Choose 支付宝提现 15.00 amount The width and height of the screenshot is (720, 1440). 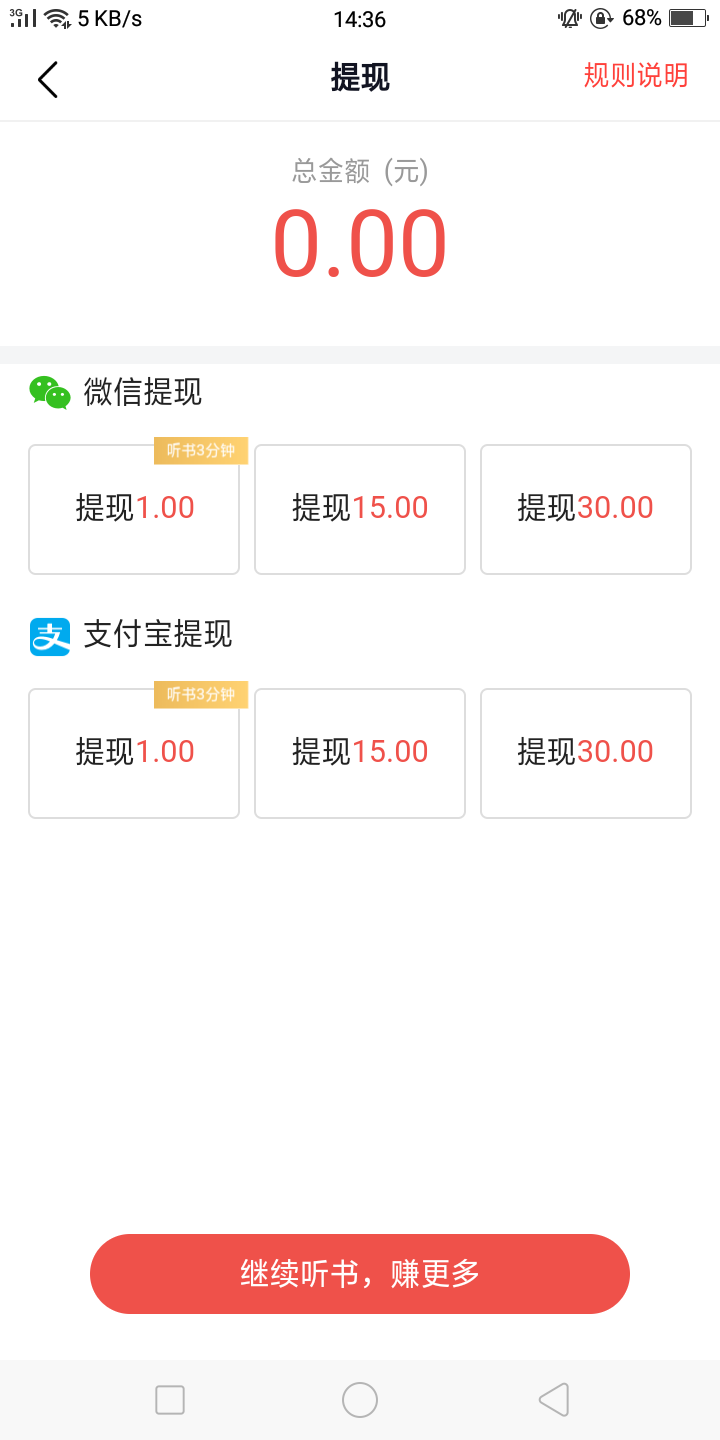(x=360, y=753)
